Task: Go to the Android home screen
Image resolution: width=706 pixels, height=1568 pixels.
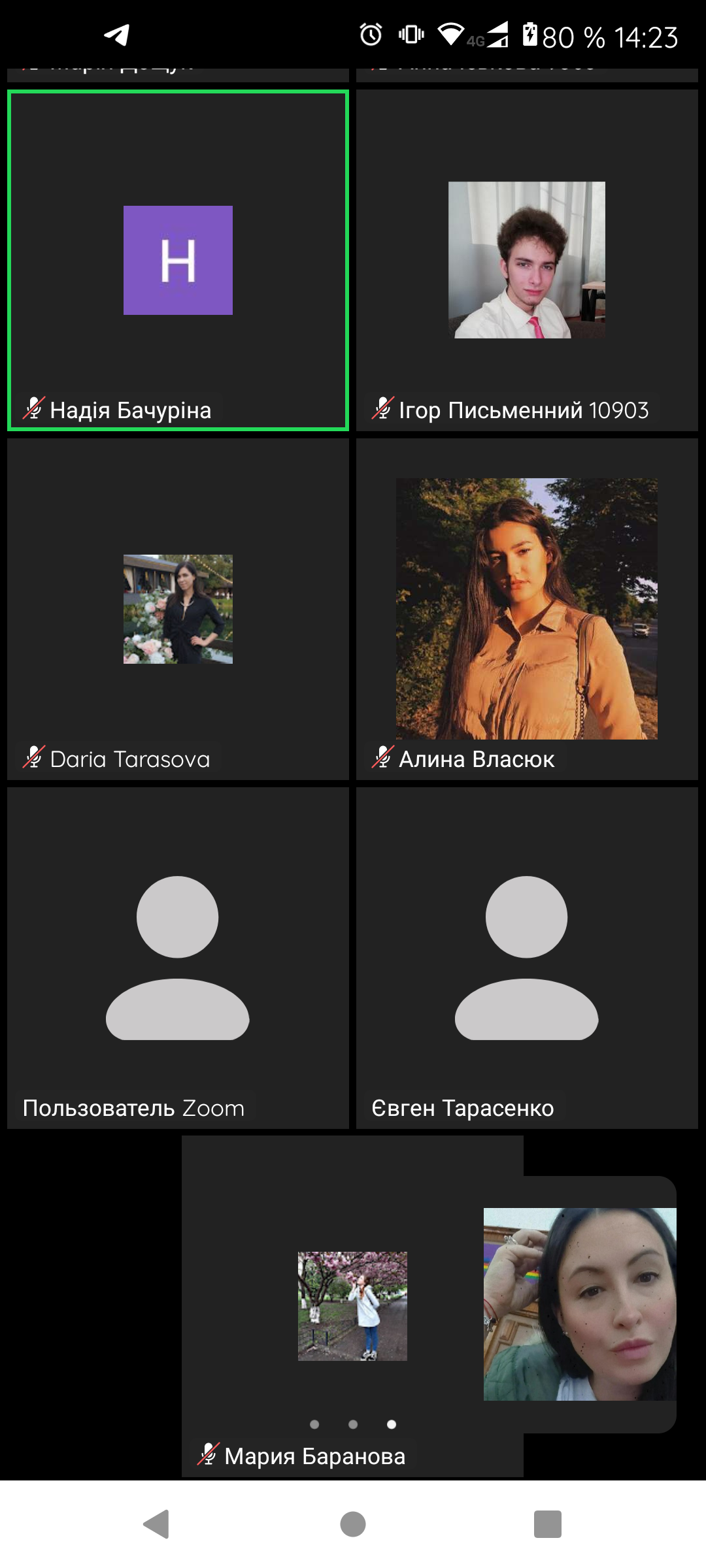Action: [x=353, y=1524]
